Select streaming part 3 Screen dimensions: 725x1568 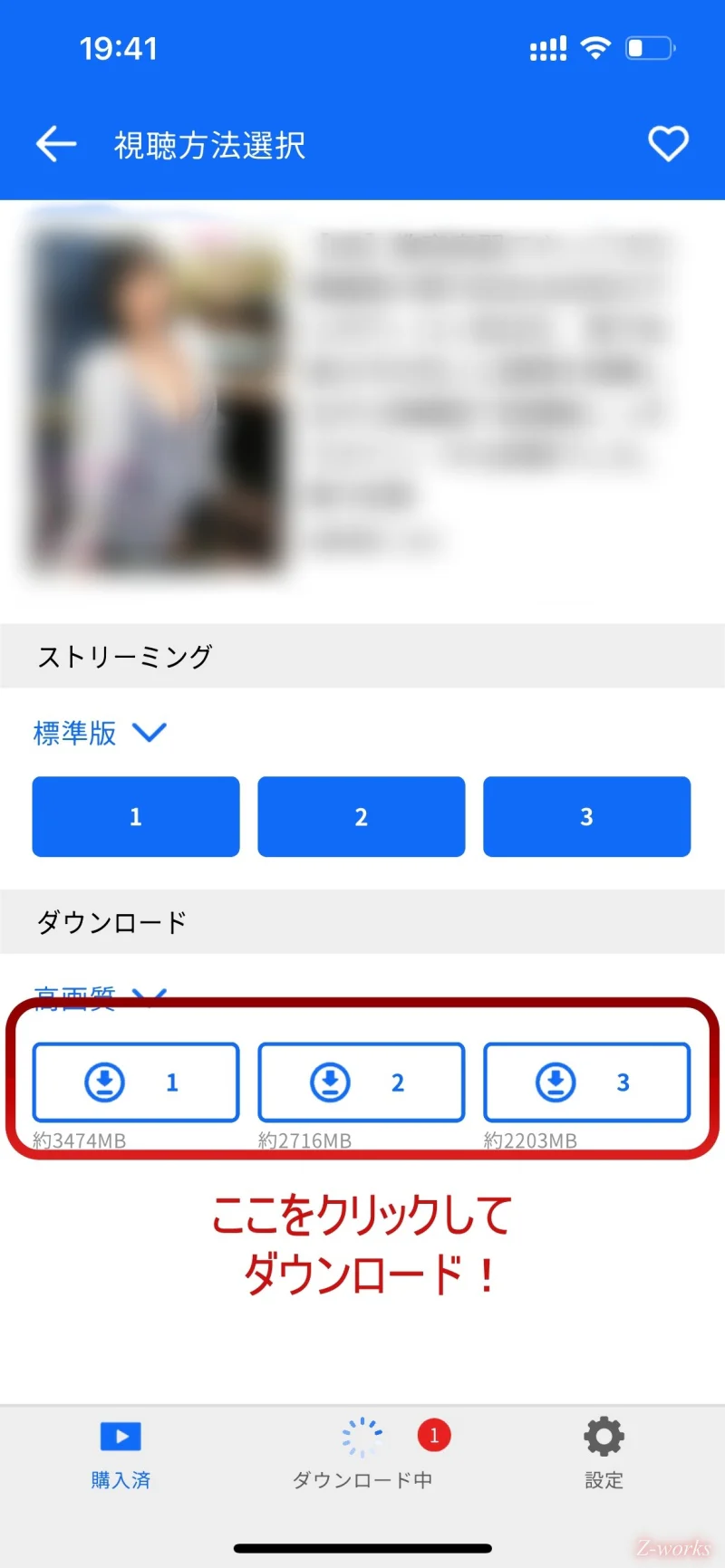click(587, 816)
